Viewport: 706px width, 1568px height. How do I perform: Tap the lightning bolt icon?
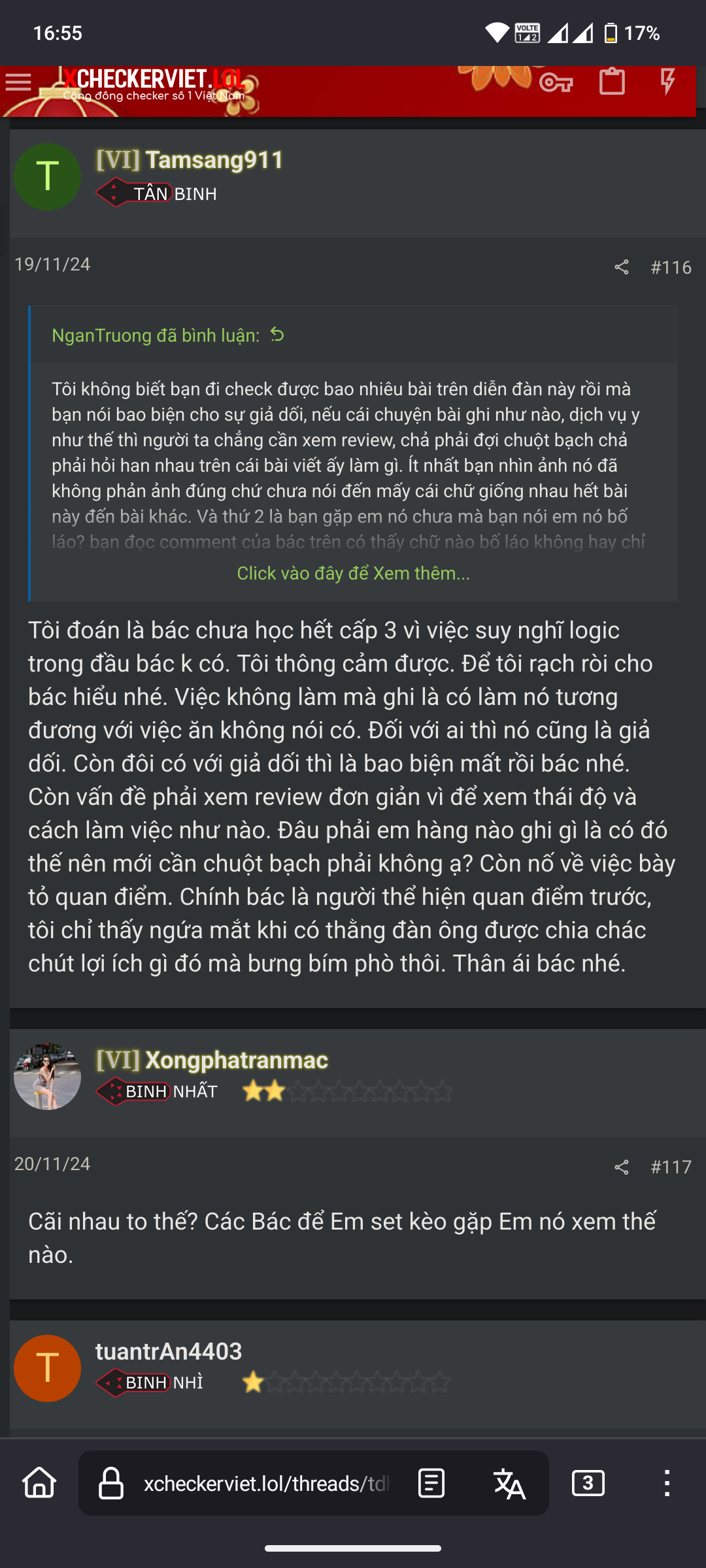click(667, 82)
